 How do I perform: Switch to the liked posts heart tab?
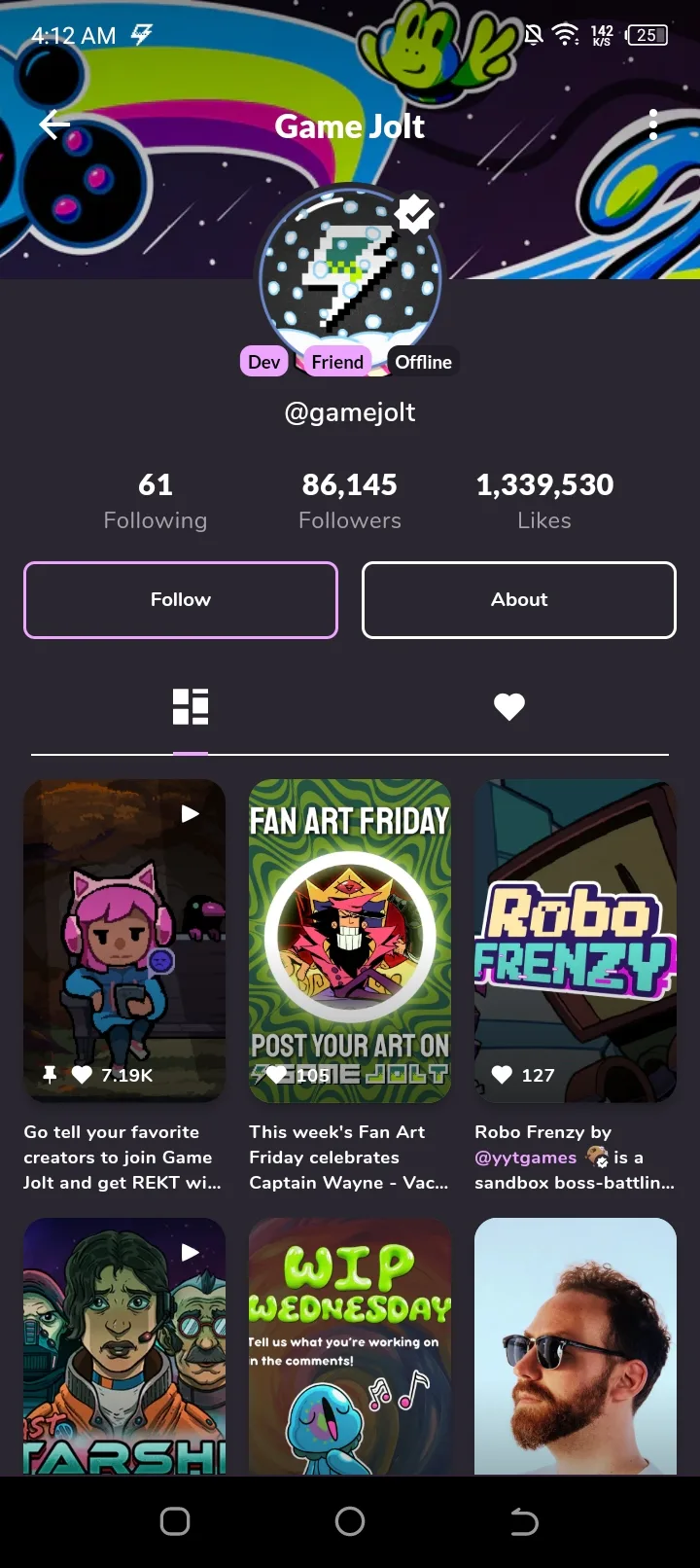509,707
